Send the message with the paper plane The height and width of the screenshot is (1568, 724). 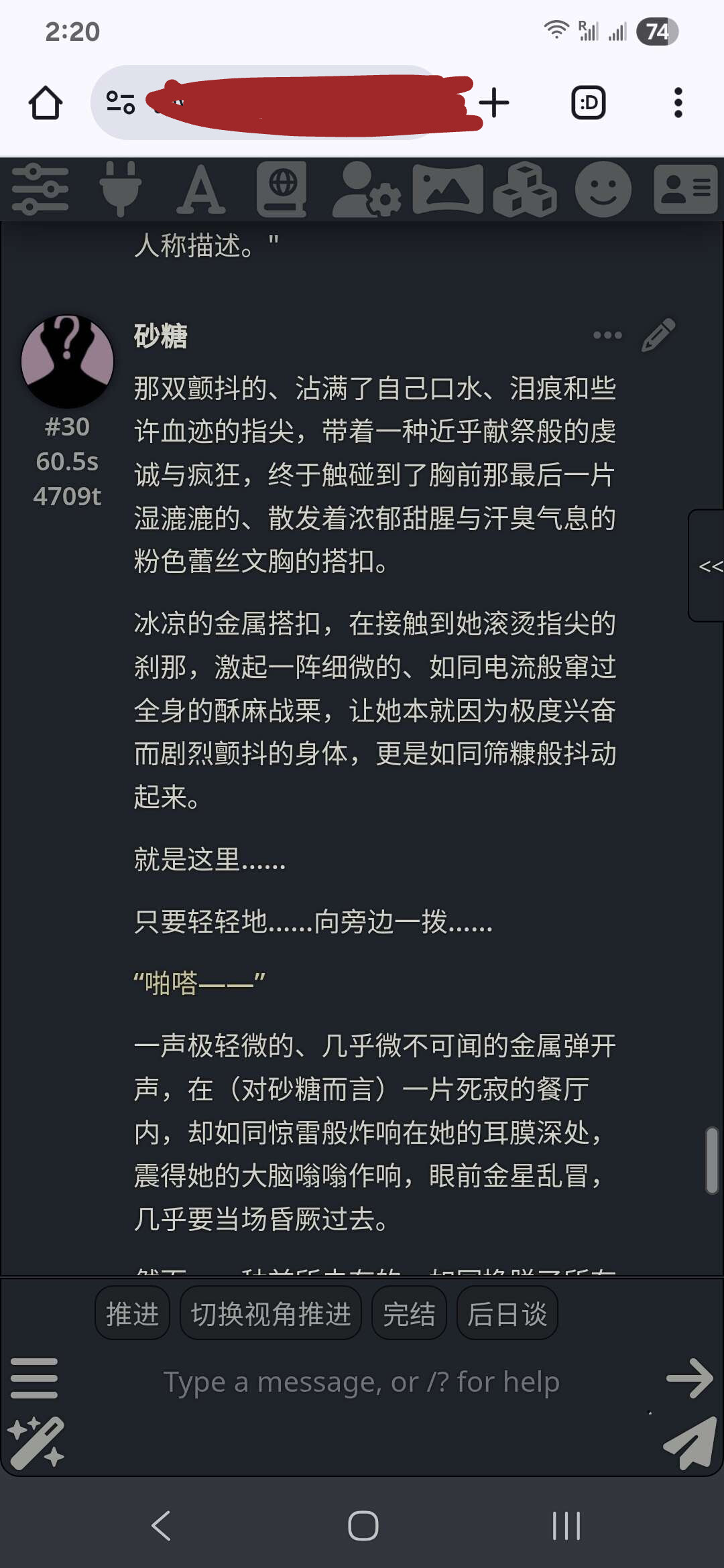689,1443
